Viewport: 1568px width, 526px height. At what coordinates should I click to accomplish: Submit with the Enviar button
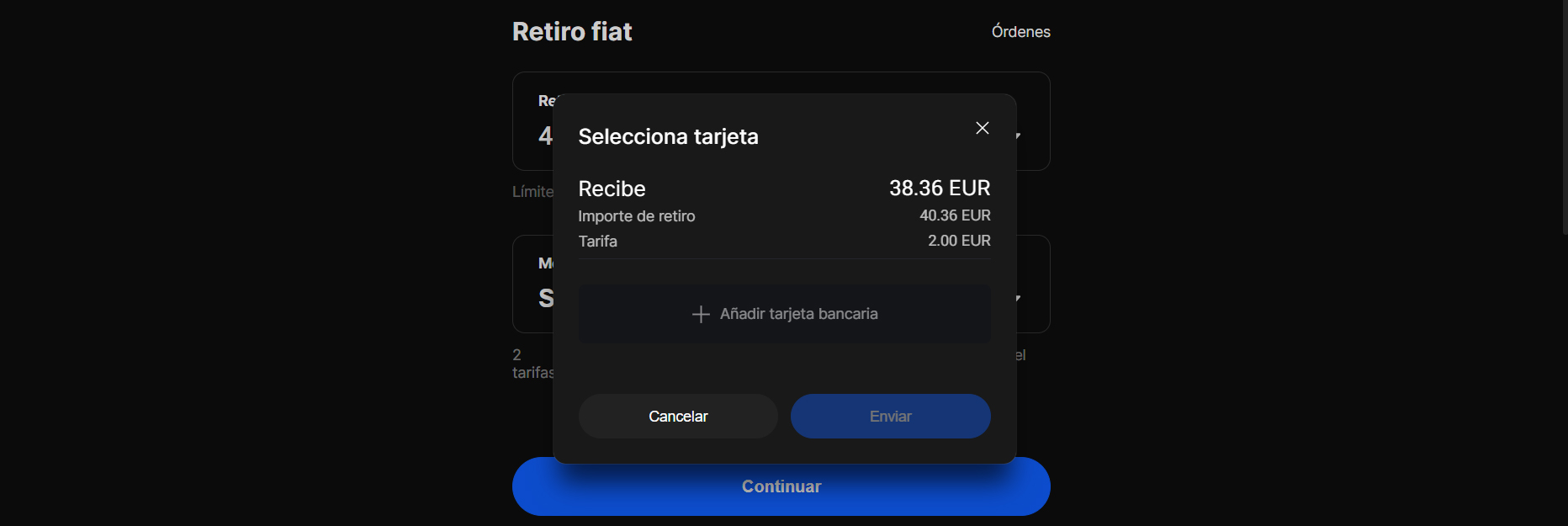[x=890, y=417]
